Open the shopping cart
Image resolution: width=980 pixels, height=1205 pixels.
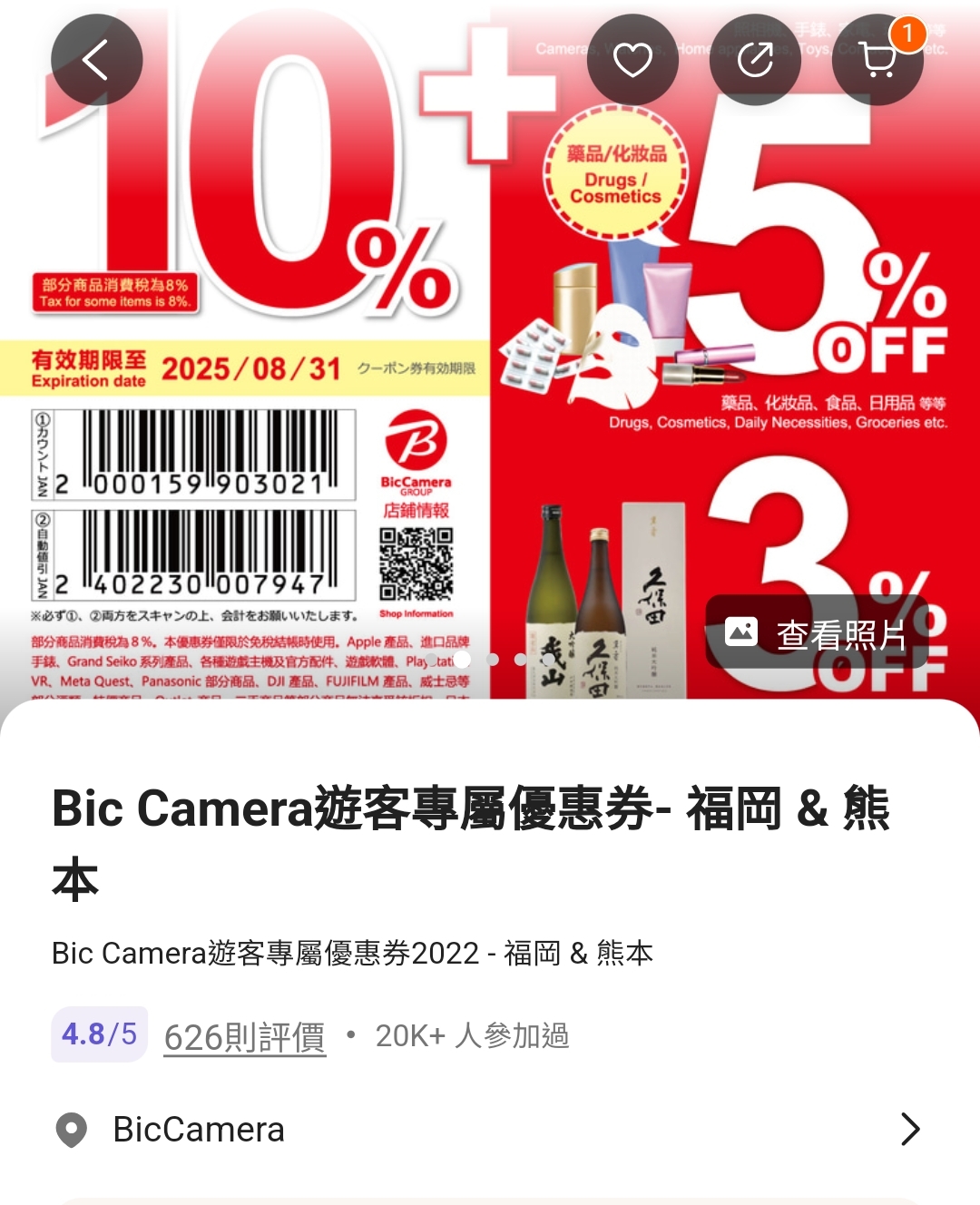pyautogui.click(x=877, y=60)
